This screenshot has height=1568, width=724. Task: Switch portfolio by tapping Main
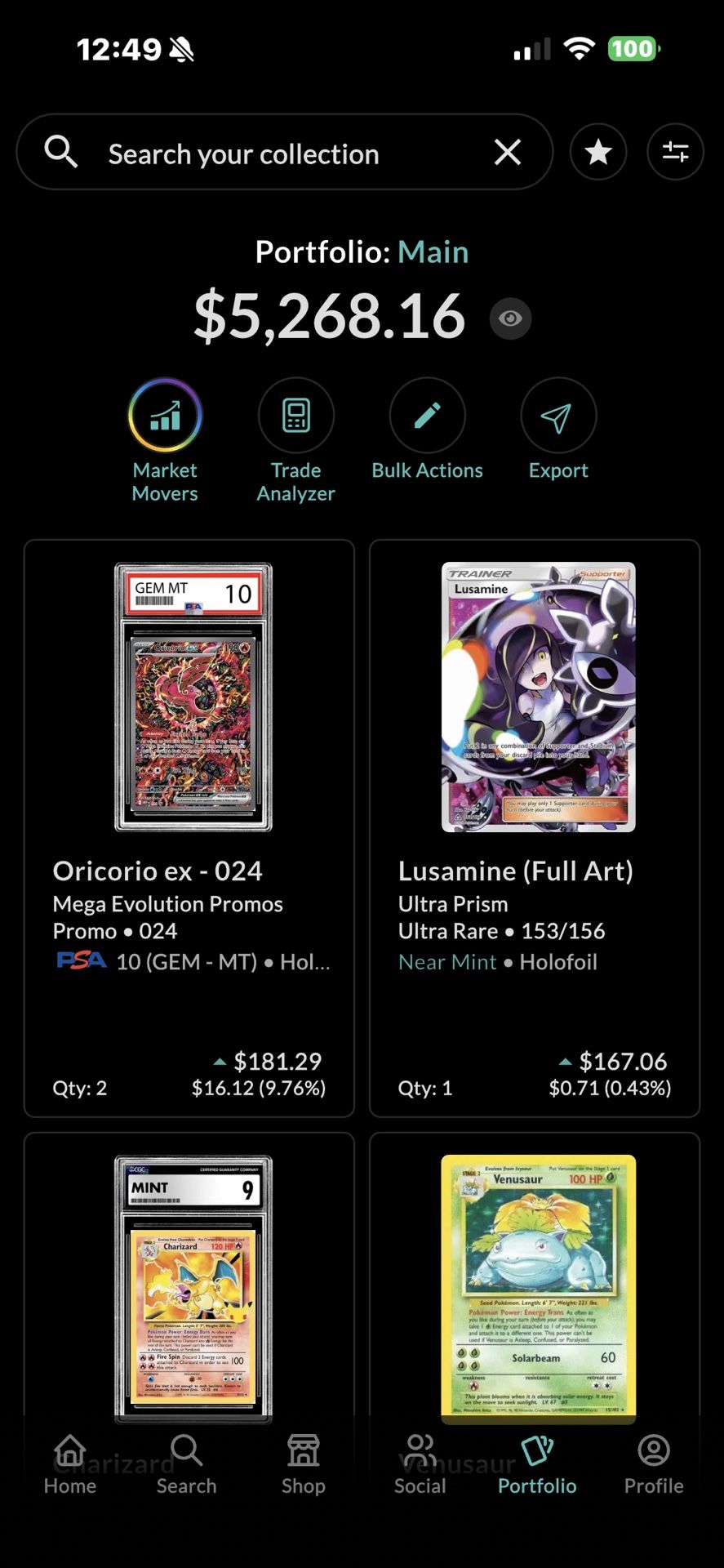(x=433, y=252)
